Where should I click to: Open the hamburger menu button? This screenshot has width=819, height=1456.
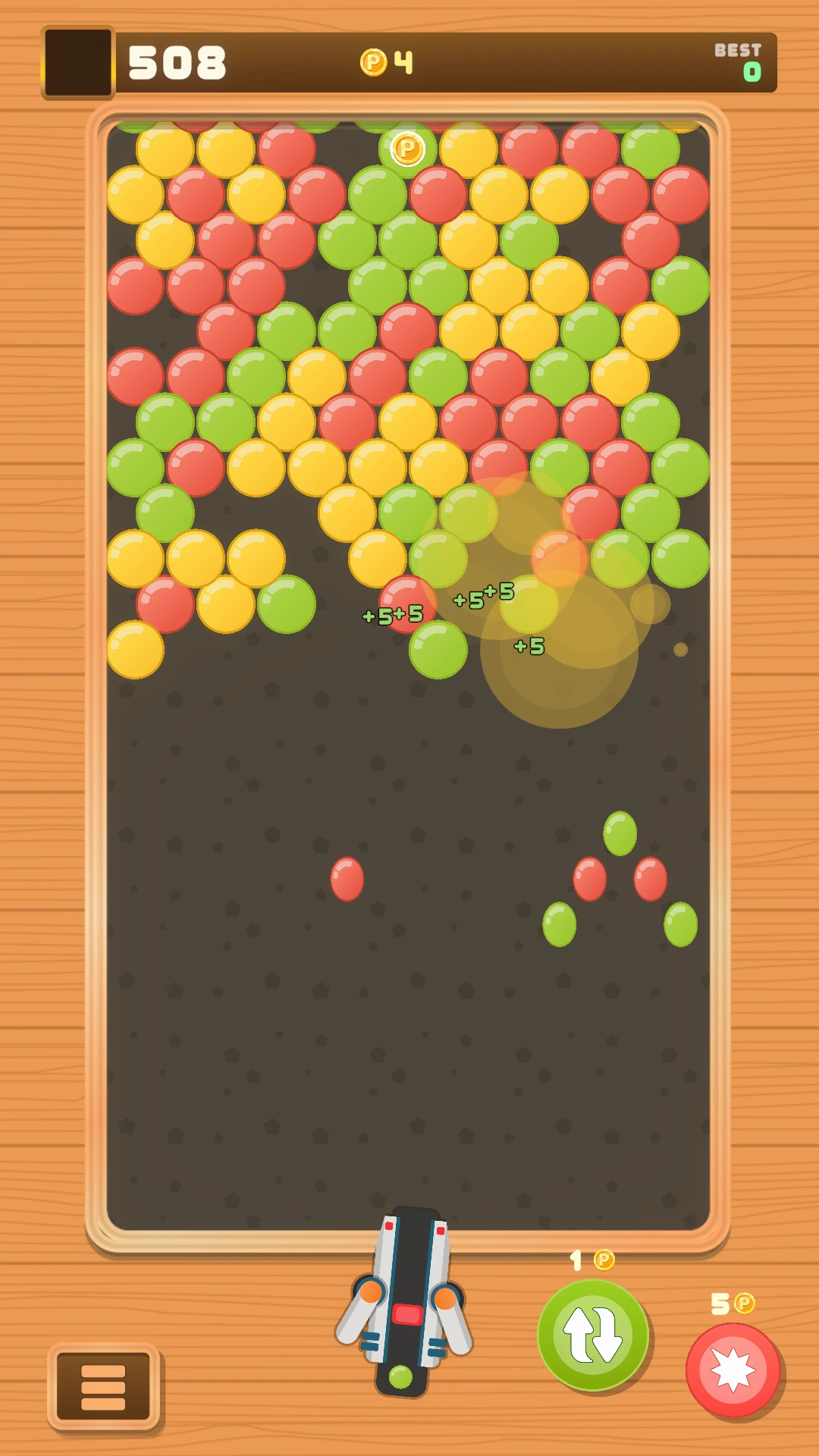(103, 1387)
